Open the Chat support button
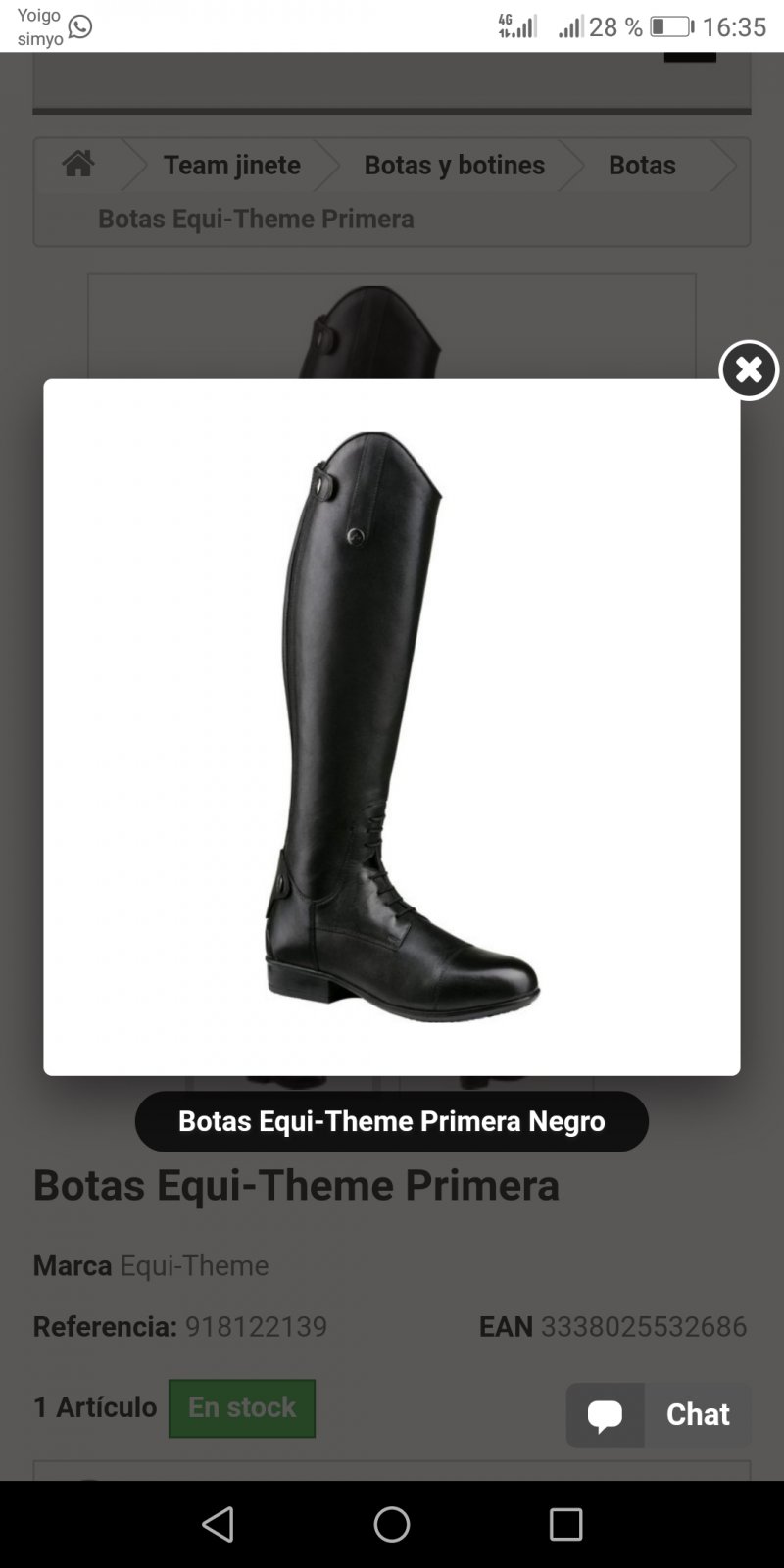This screenshot has width=784, height=1568. click(659, 1414)
